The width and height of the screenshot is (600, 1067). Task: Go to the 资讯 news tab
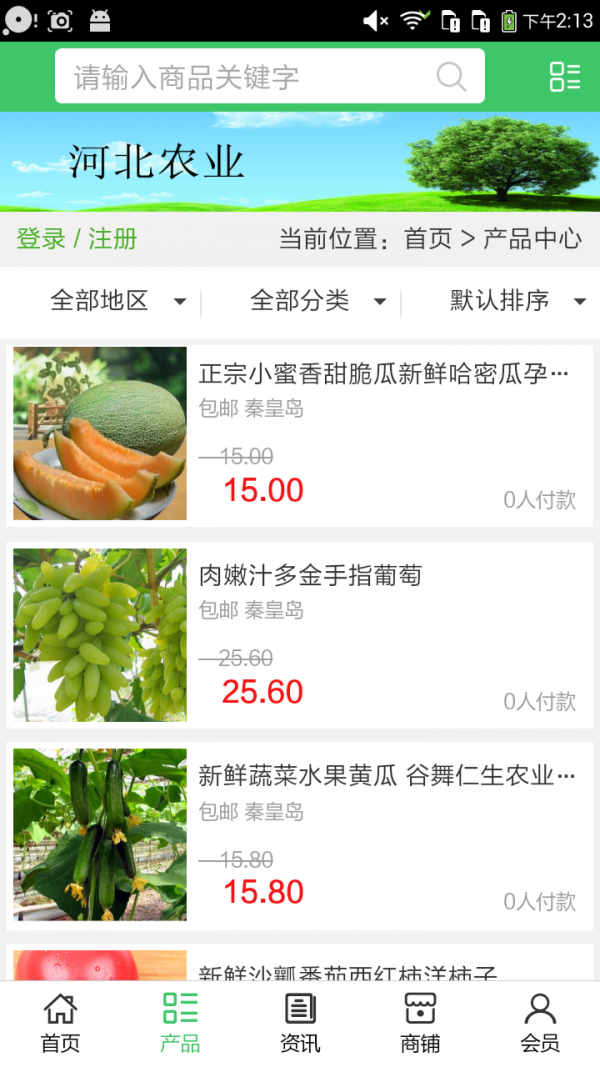[300, 1023]
